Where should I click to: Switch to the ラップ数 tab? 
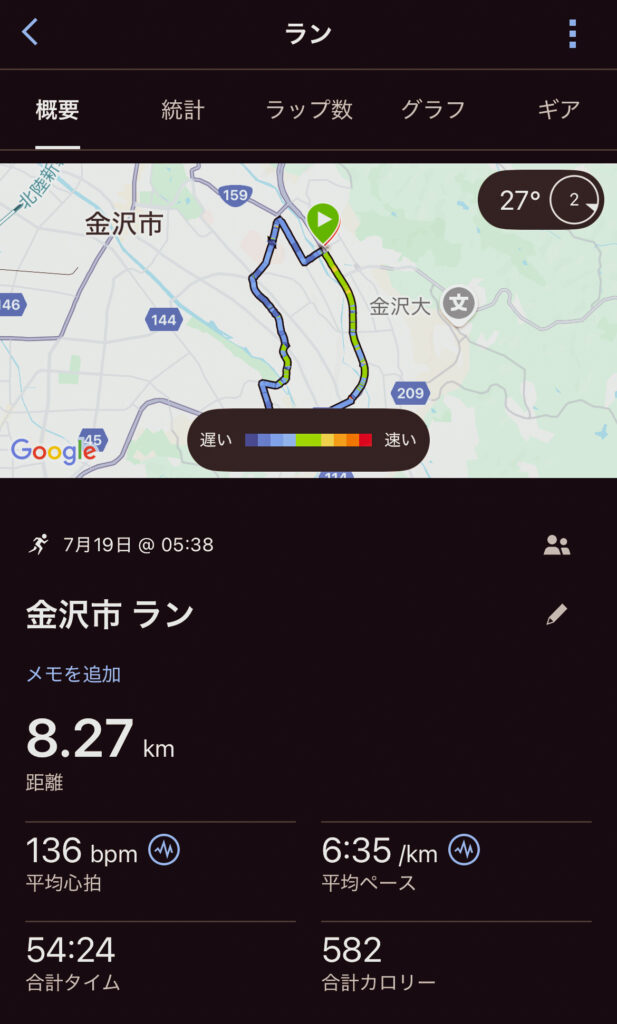(309, 110)
